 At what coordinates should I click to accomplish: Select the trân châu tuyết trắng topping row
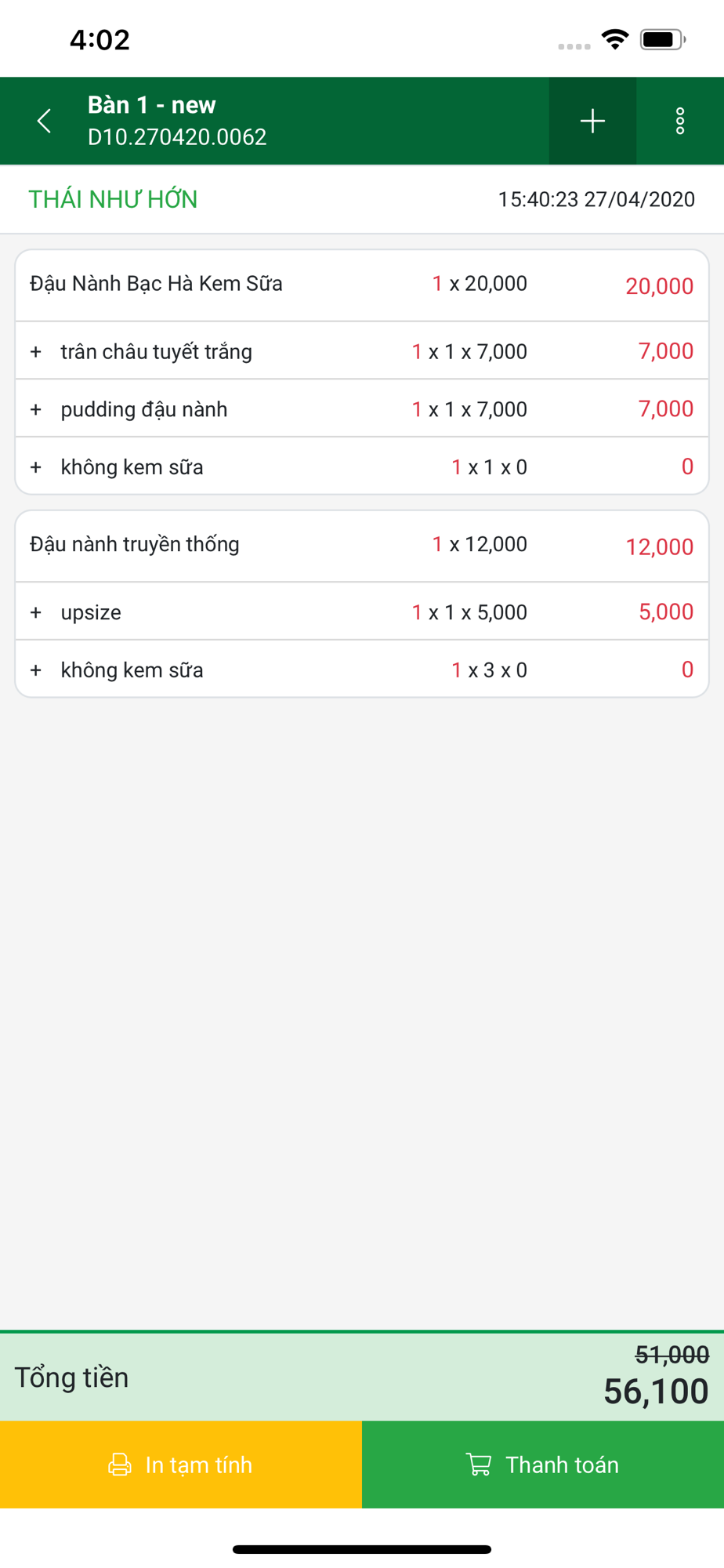click(362, 351)
